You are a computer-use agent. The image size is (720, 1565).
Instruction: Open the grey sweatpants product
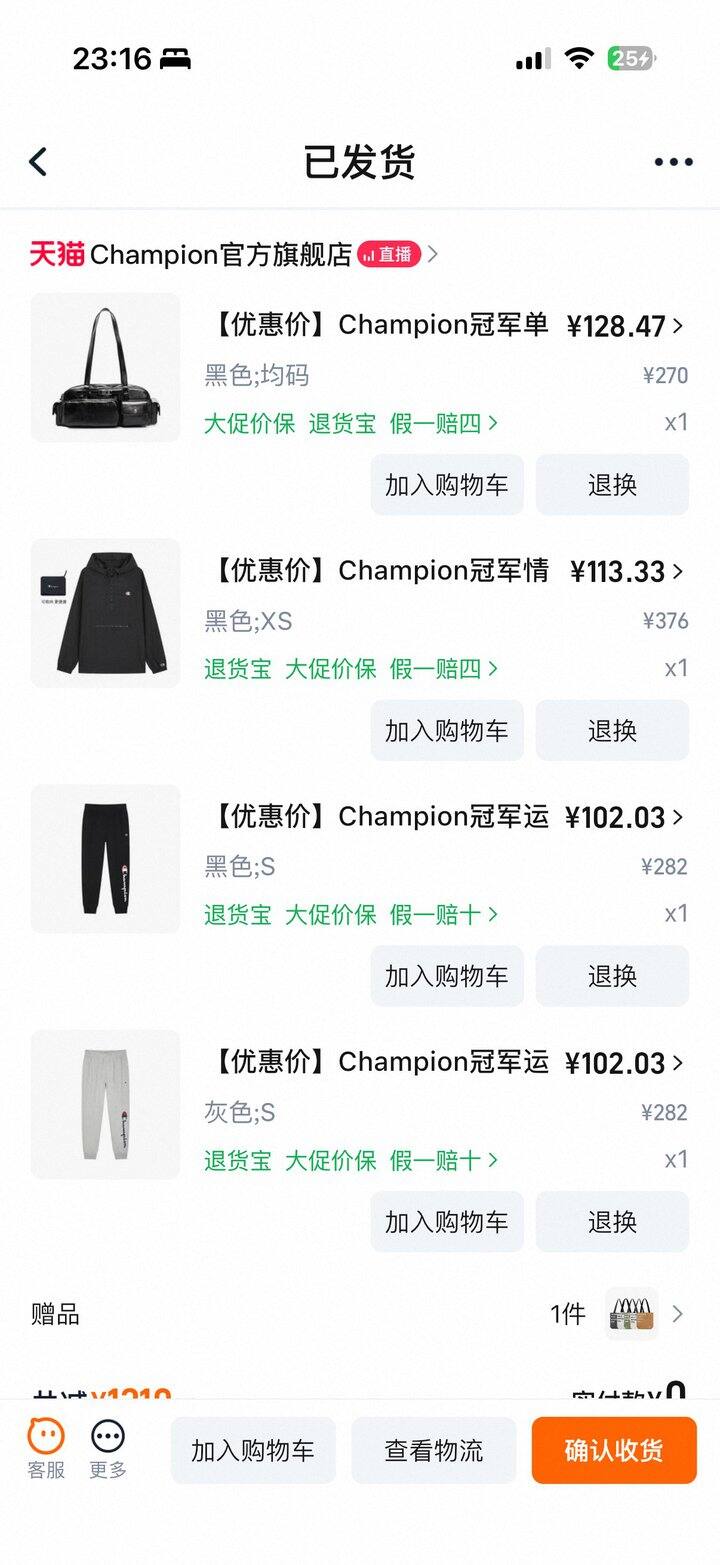point(105,1104)
